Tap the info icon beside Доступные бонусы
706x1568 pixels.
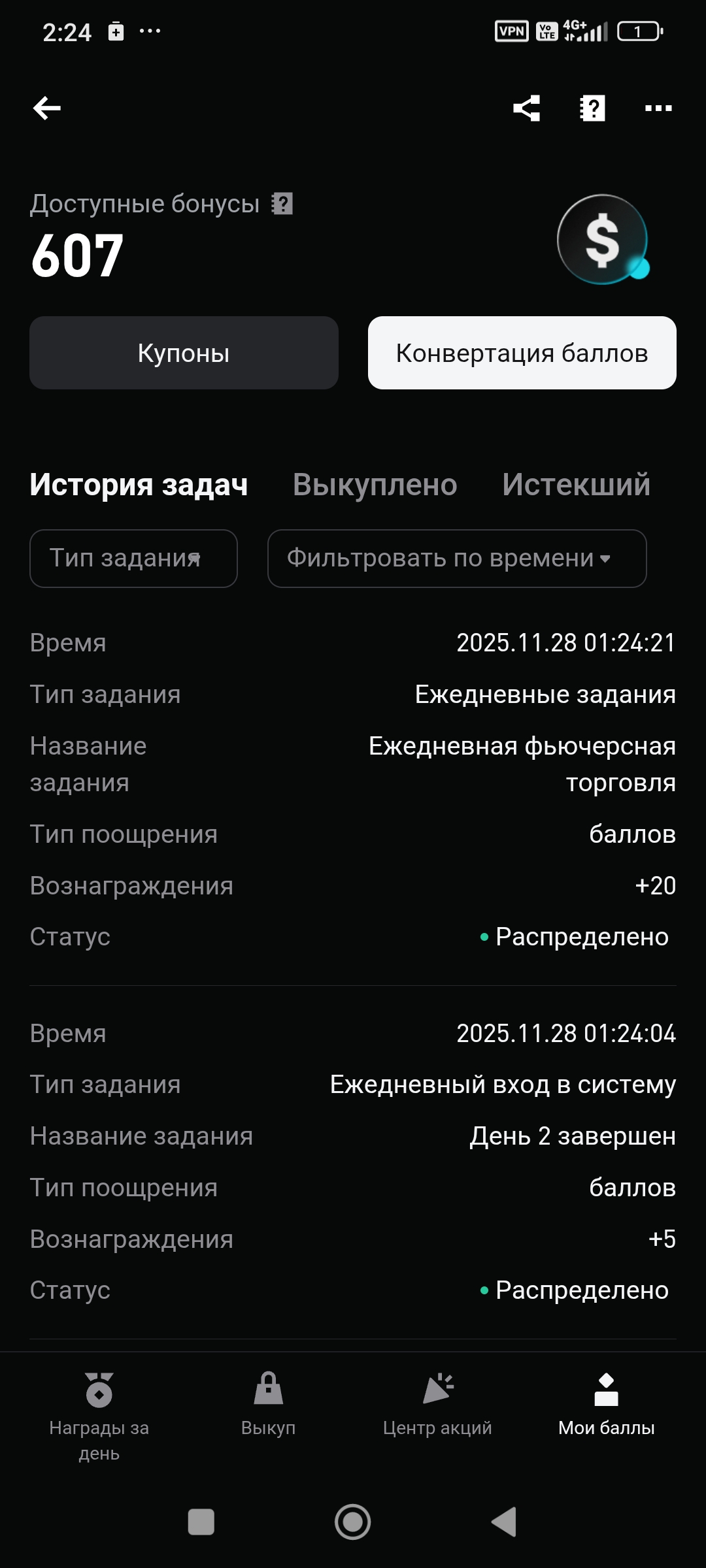click(282, 204)
